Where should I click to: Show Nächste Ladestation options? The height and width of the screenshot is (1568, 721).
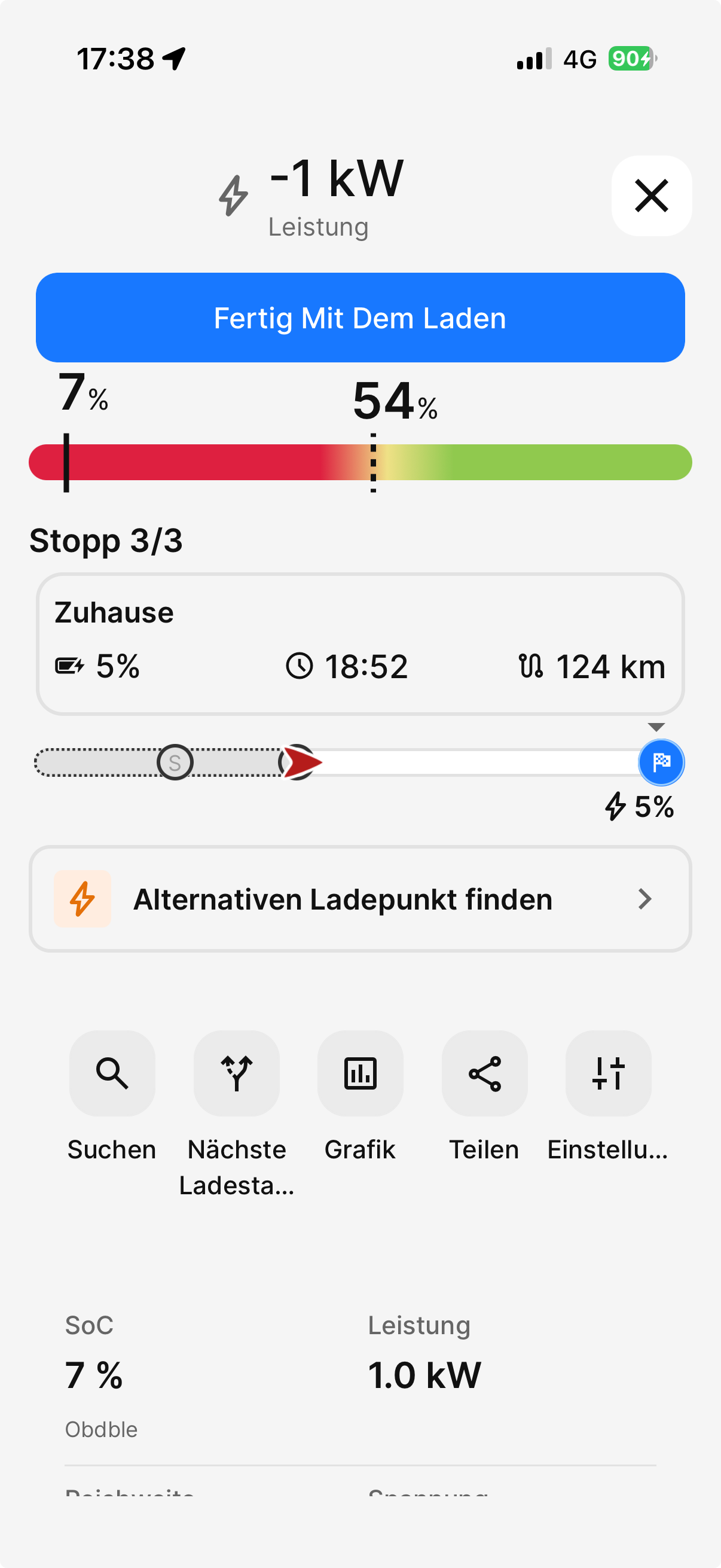point(237,1073)
